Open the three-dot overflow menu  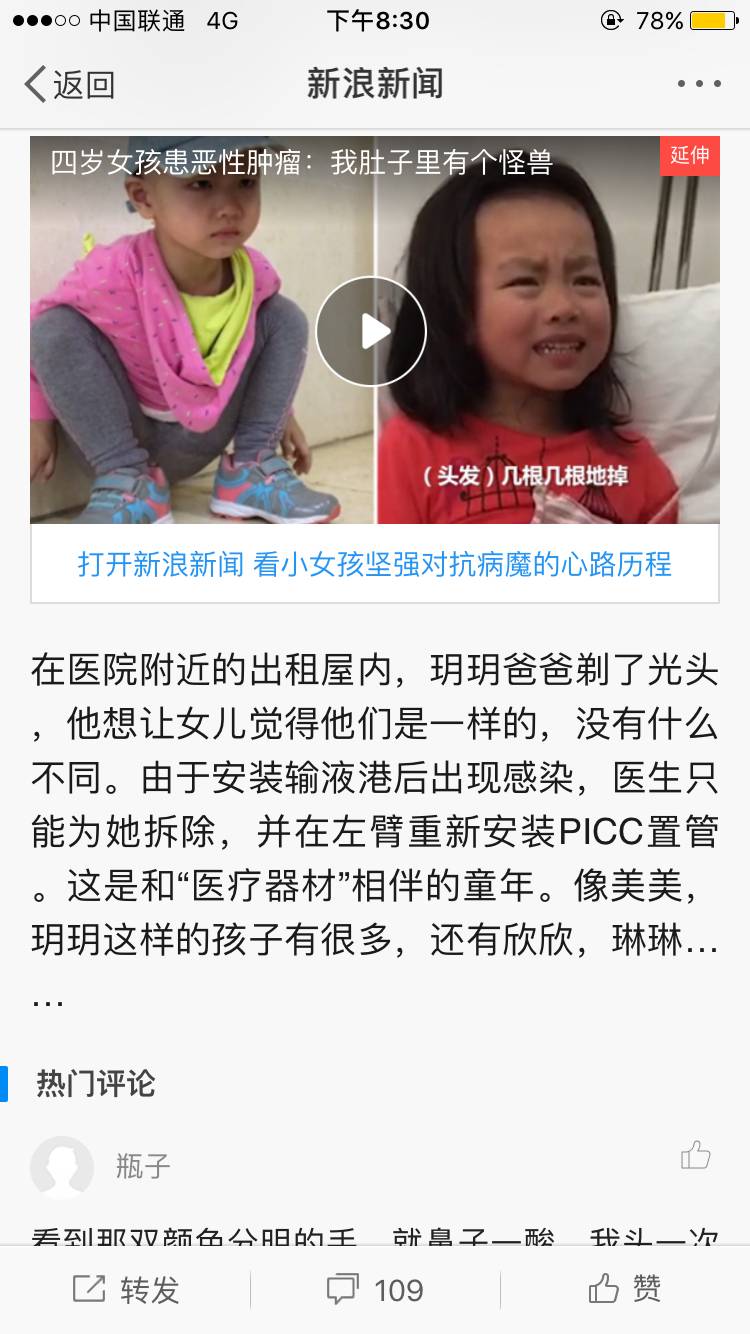[x=699, y=84]
